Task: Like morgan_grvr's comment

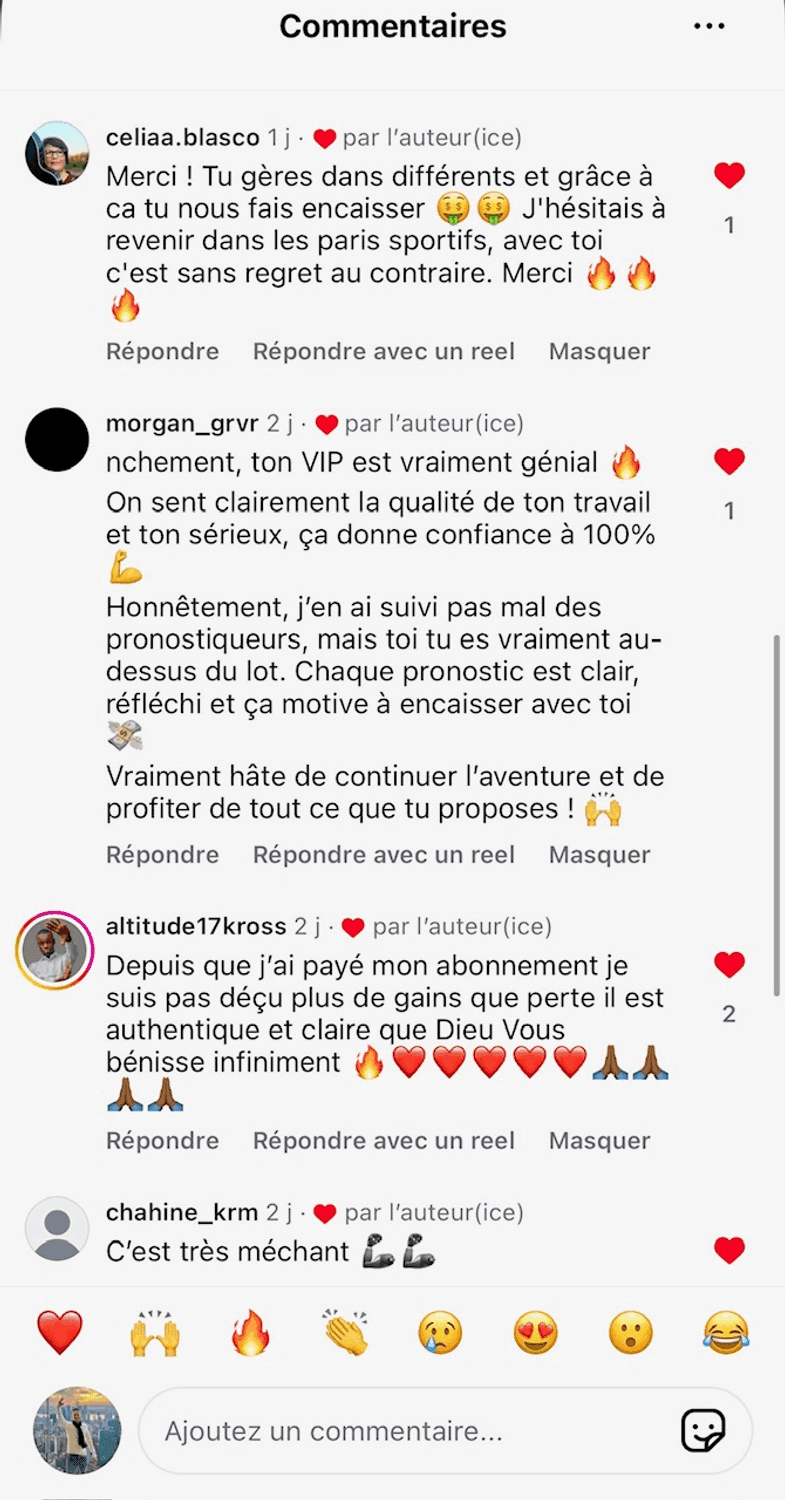Action: (x=729, y=461)
